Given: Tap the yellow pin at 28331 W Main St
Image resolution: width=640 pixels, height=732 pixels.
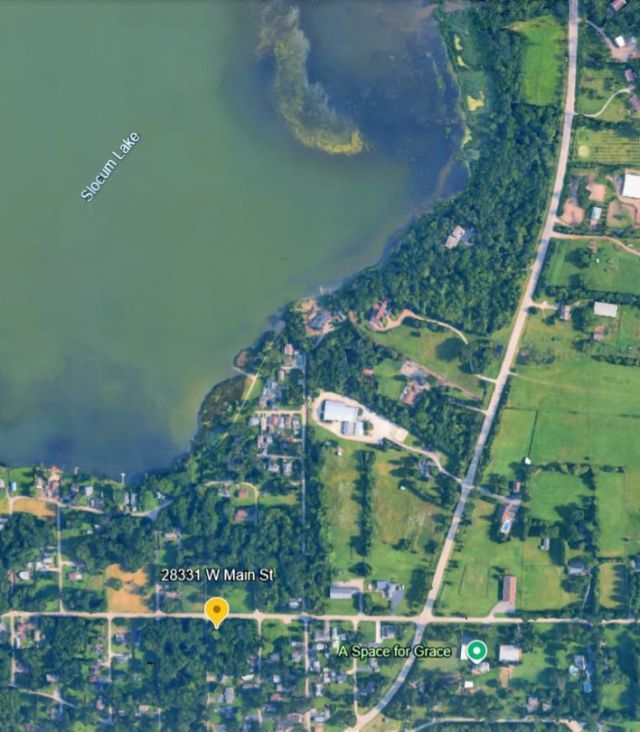Looking at the screenshot, I should pyautogui.click(x=217, y=610).
